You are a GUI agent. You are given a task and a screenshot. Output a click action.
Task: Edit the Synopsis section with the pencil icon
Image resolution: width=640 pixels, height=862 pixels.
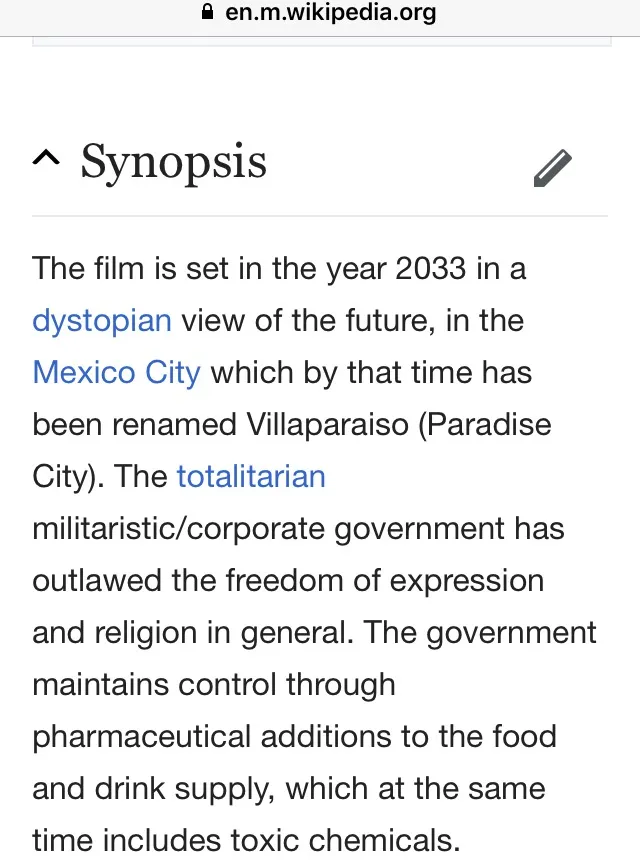coord(552,168)
